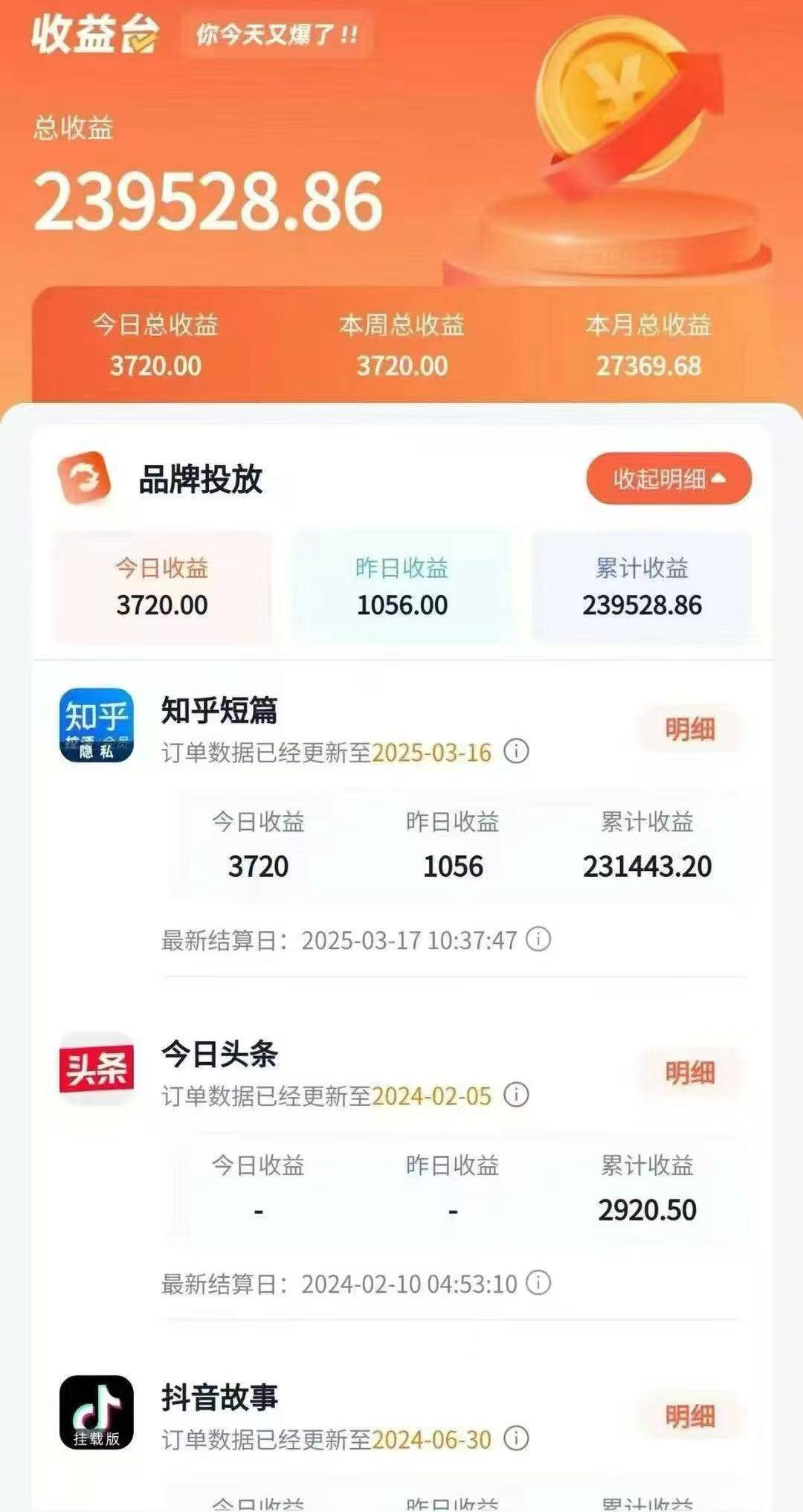Tap info icon beside 2024-02-10 04:53:10 settlement
Screen dimensions: 803x1512
tap(538, 1283)
